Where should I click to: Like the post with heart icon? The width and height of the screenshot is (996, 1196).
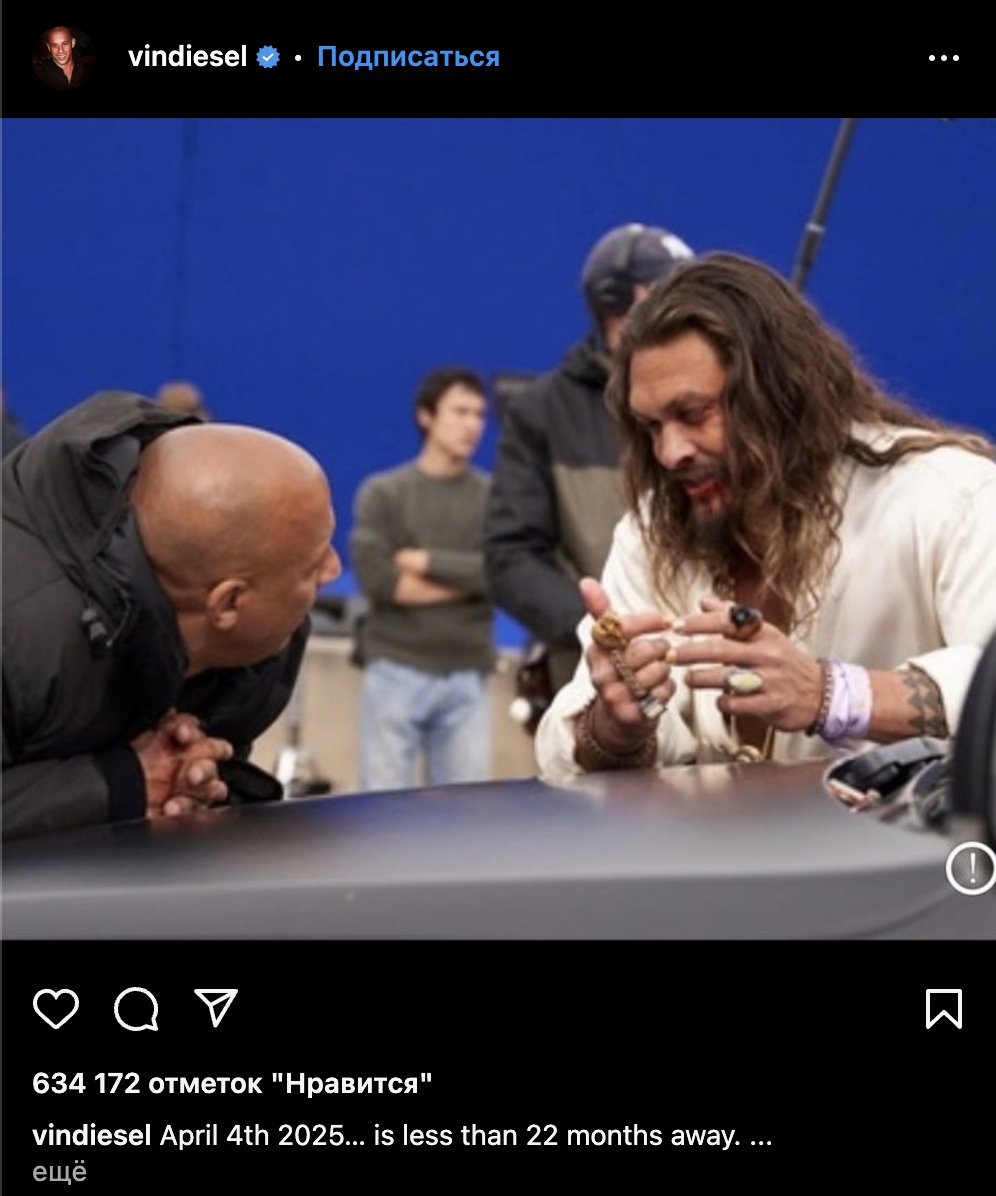(x=56, y=1009)
